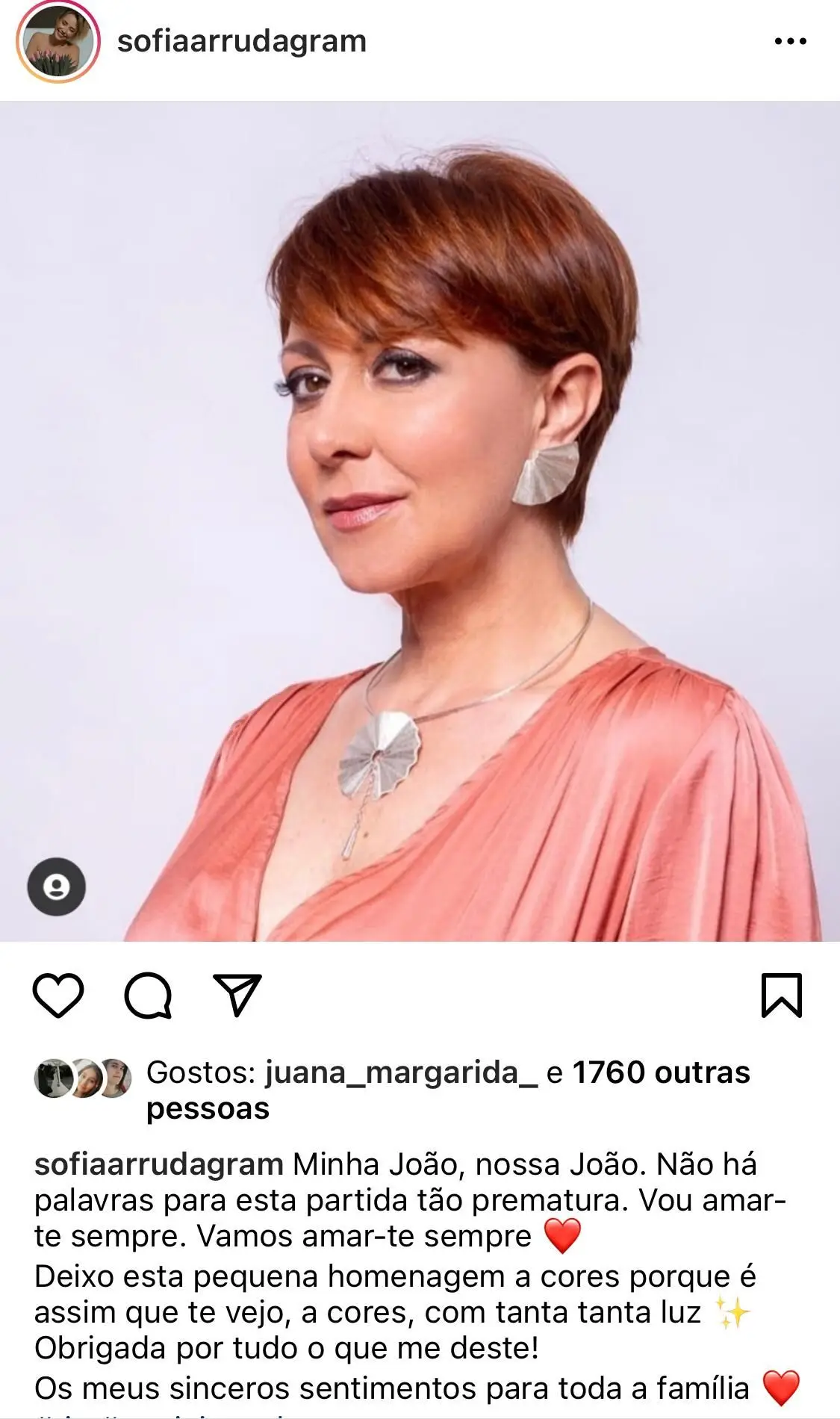Image resolution: width=840 pixels, height=1419 pixels.
Task: View the 1760 outras pessoas who liked
Action: [660, 1072]
